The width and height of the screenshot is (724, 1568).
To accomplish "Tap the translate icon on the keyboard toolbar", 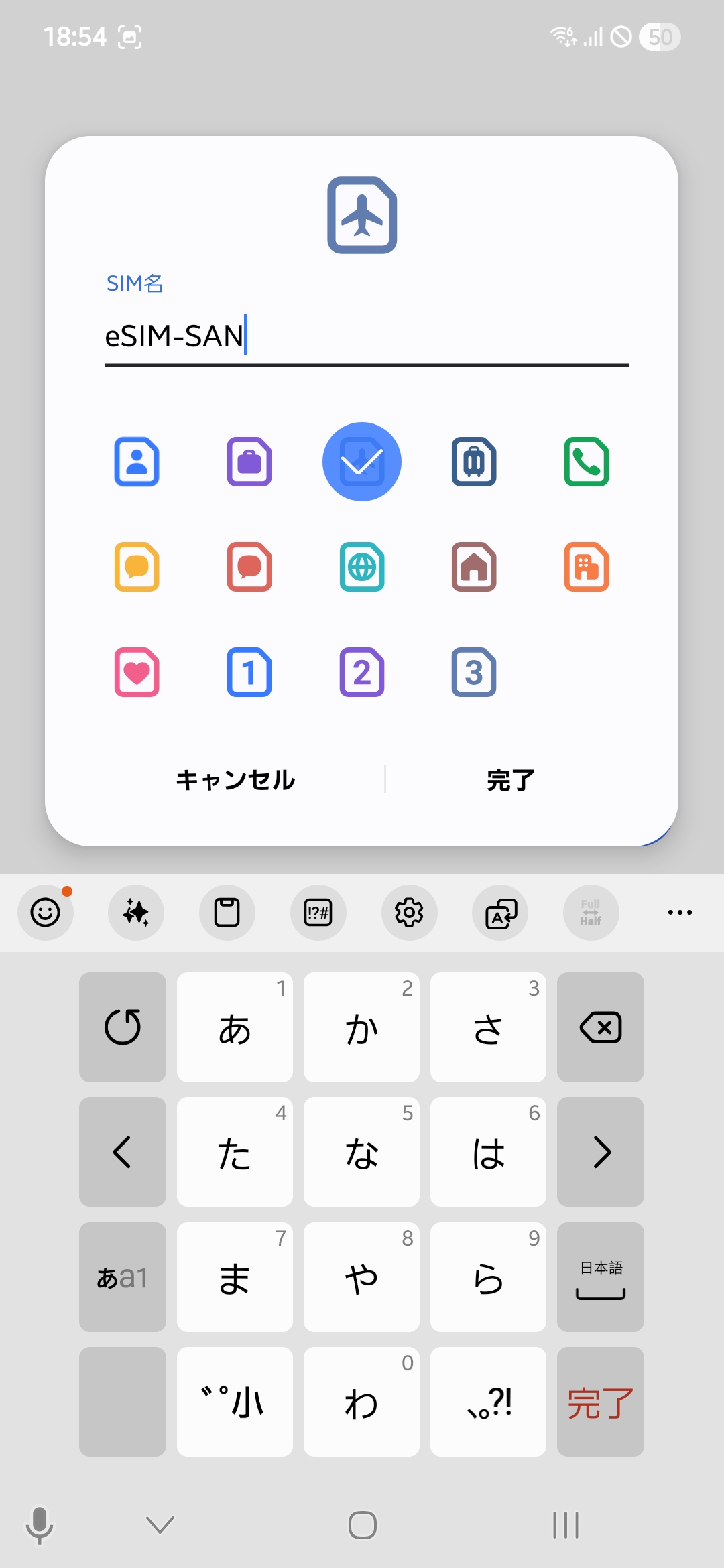I will coord(500,913).
